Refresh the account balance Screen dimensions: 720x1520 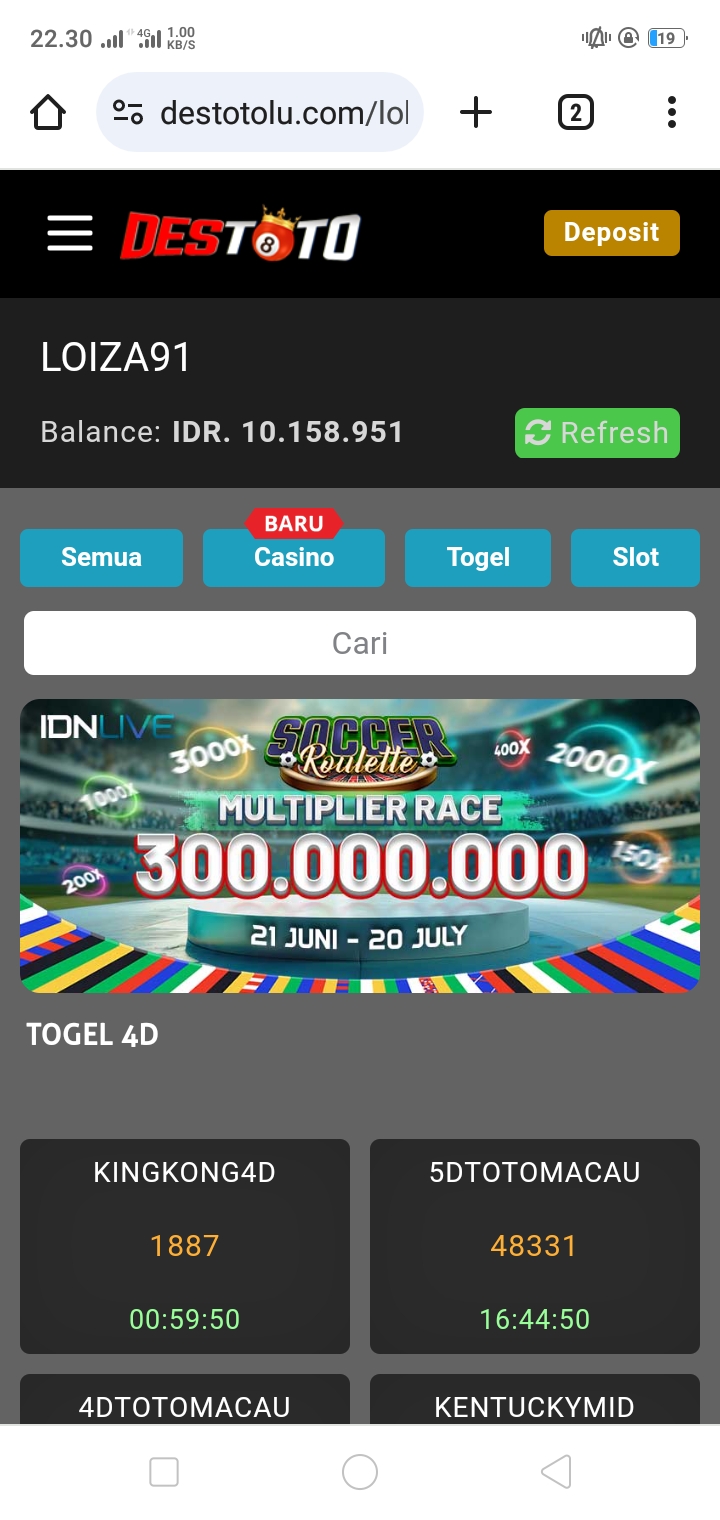tap(597, 433)
